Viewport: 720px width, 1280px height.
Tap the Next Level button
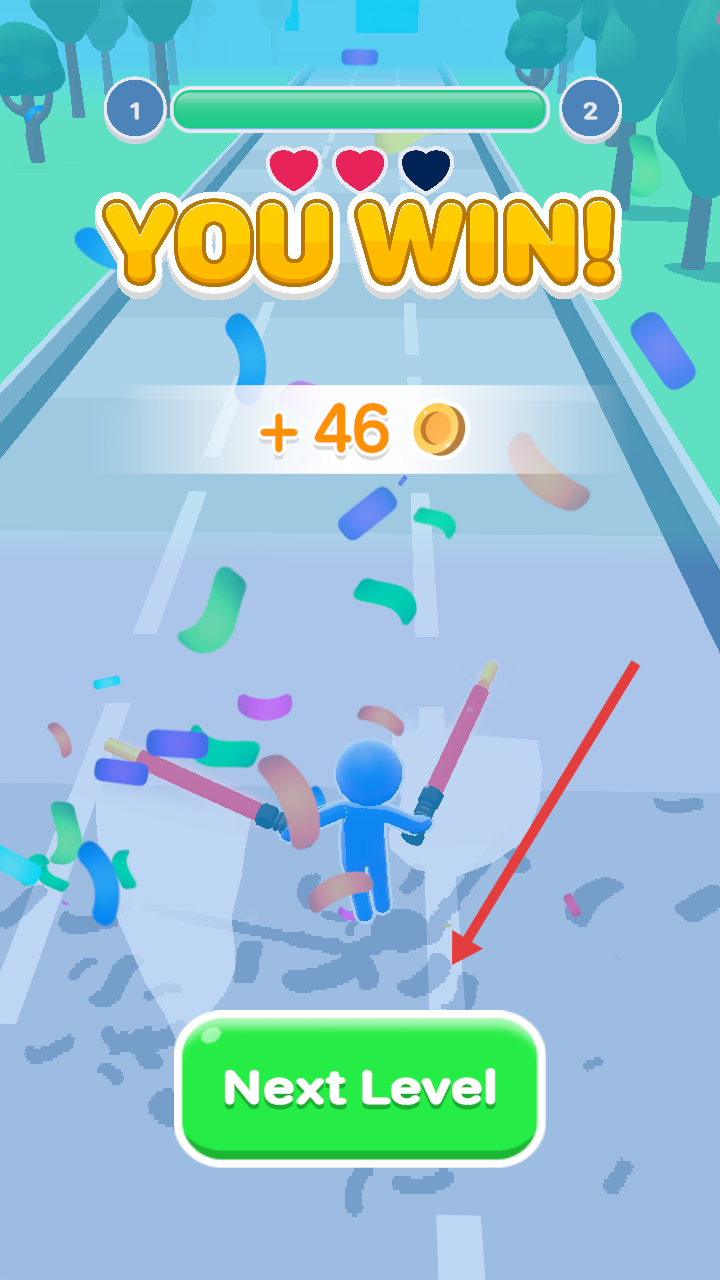pos(360,1088)
